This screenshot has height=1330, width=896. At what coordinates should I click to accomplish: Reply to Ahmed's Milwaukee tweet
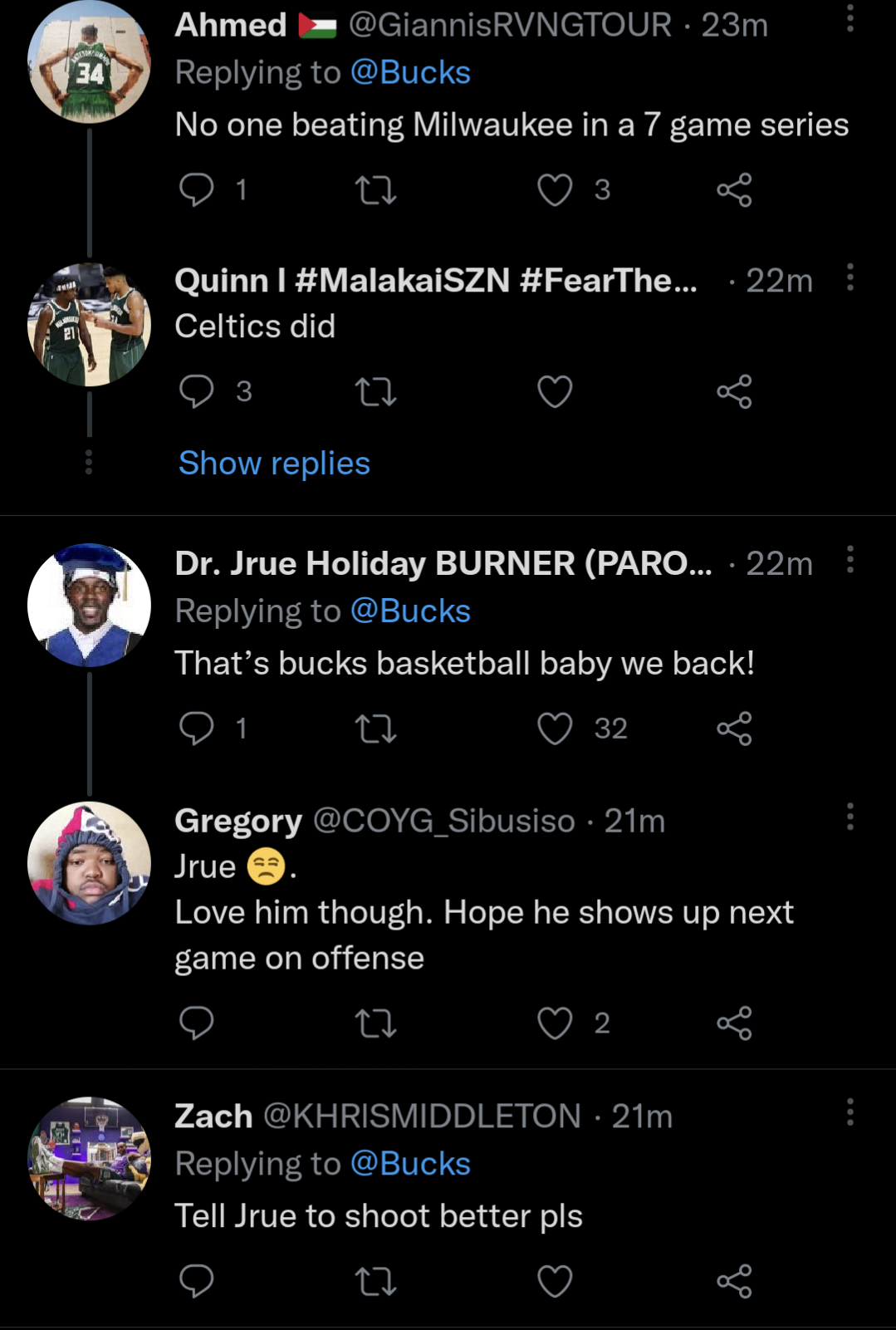[197, 190]
